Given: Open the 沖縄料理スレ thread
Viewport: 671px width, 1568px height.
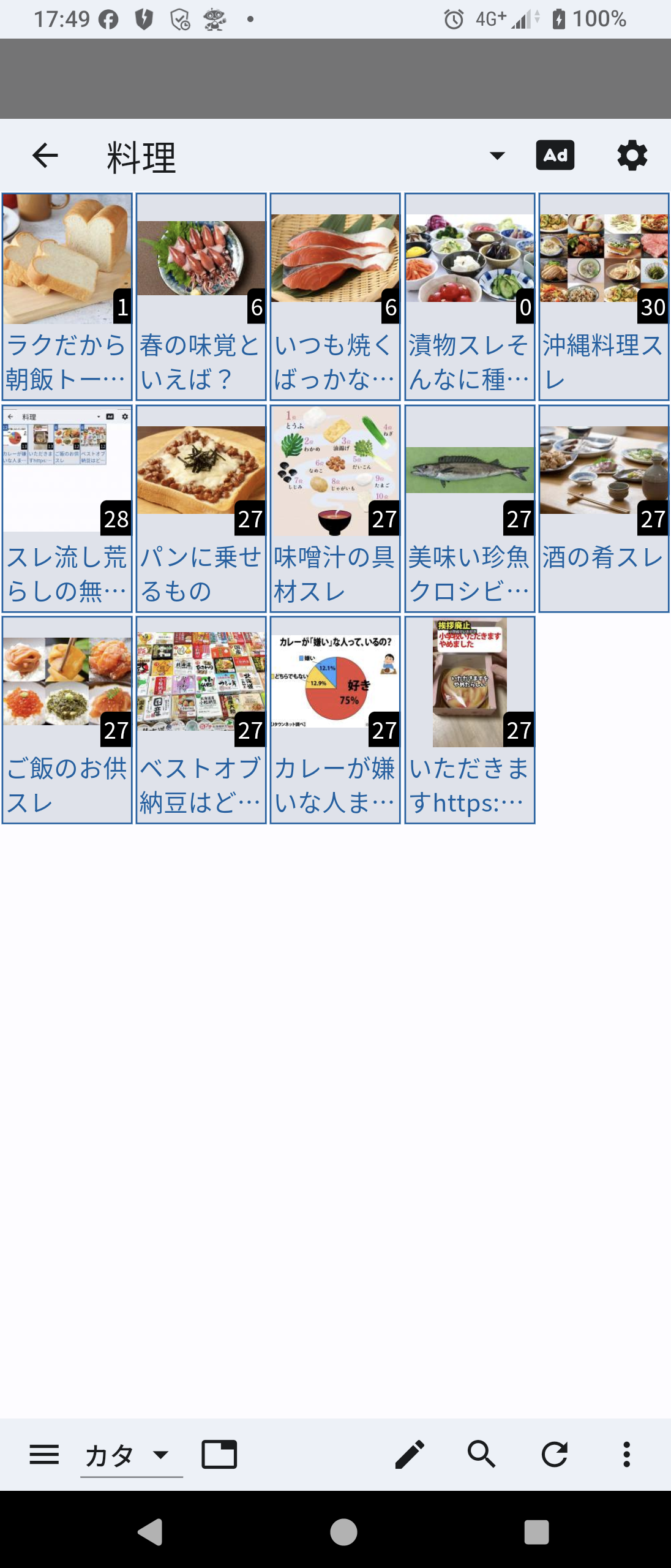Looking at the screenshot, I should 604,296.
